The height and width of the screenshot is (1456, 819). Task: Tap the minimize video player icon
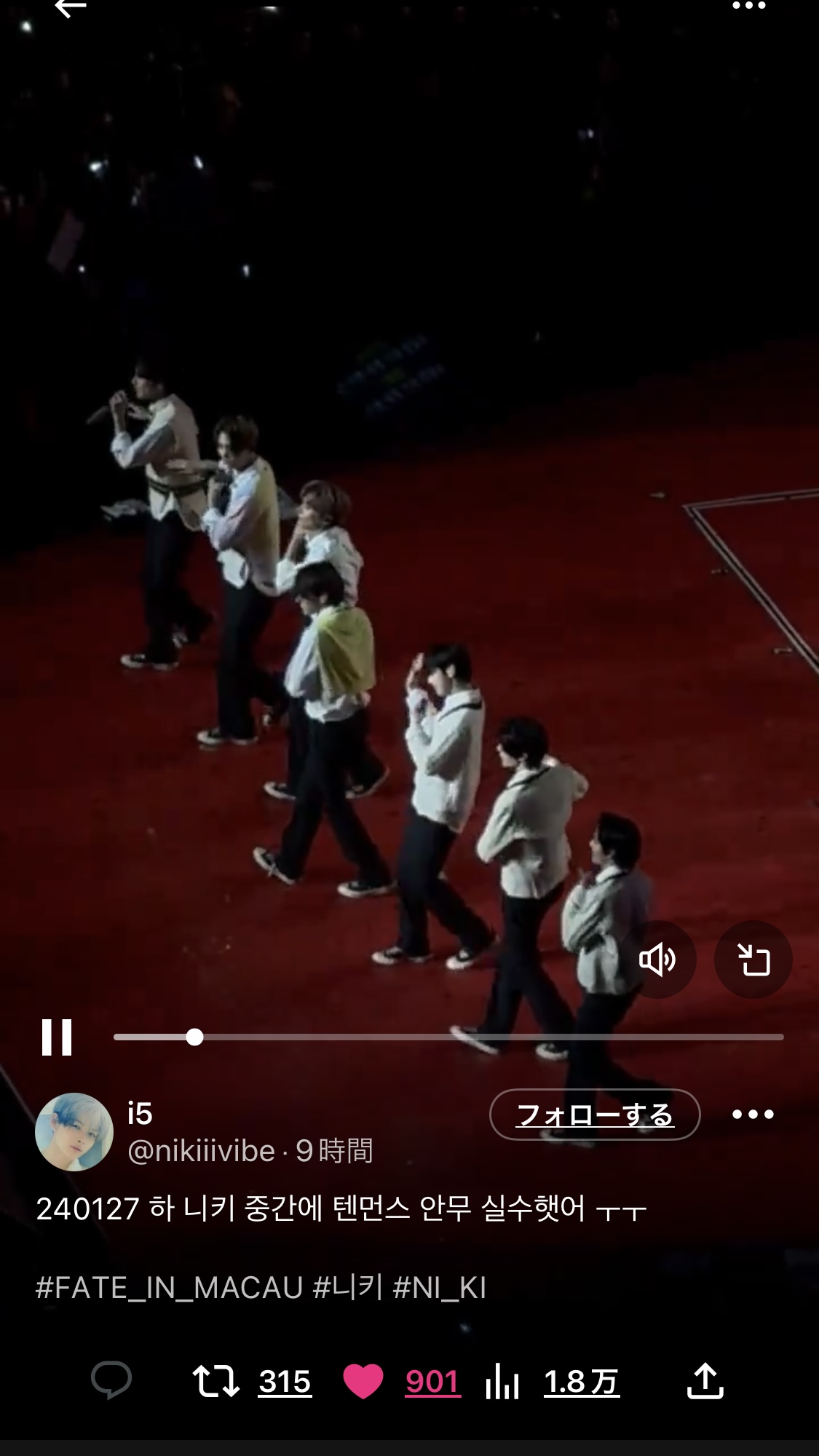coord(753,960)
